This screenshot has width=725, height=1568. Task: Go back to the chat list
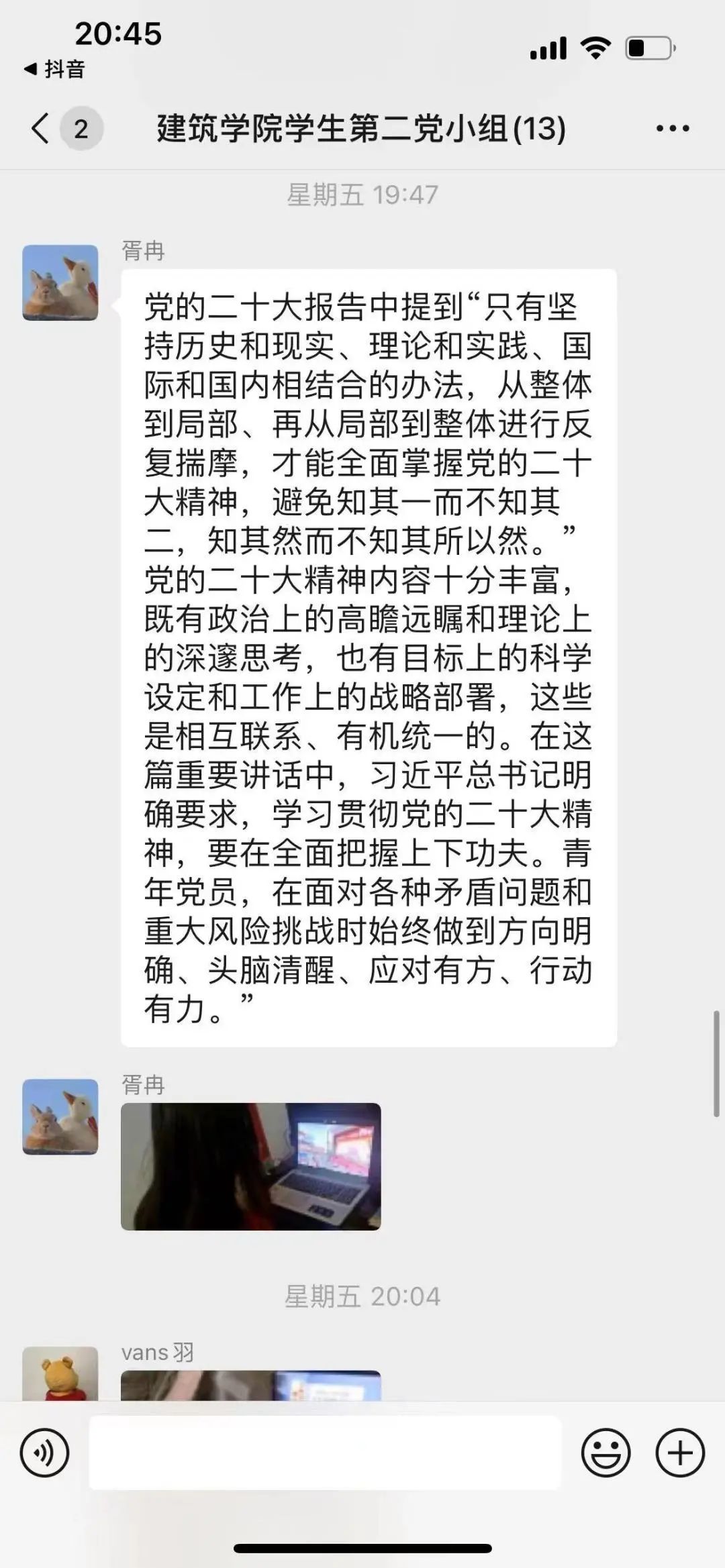(42, 128)
